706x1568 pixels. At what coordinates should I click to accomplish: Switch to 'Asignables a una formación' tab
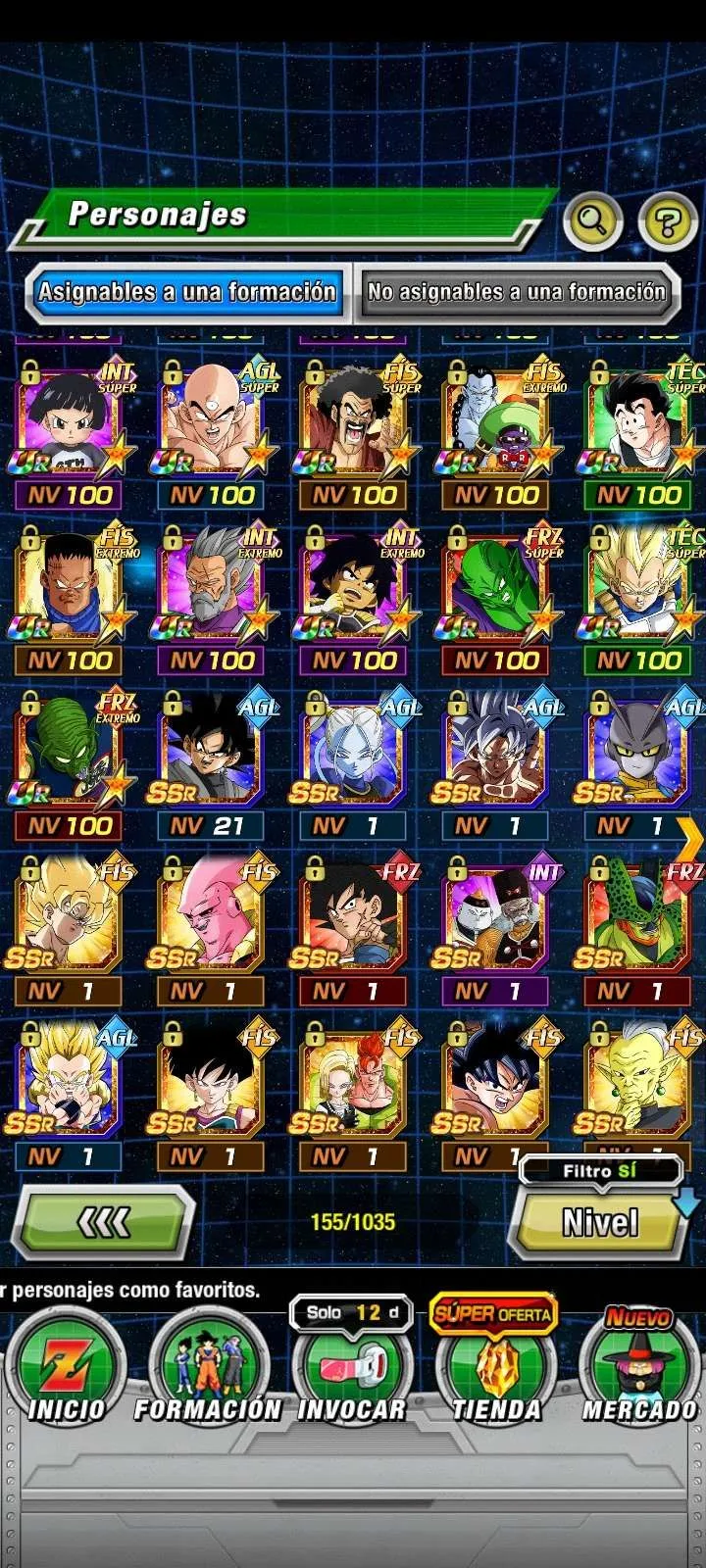click(x=186, y=292)
